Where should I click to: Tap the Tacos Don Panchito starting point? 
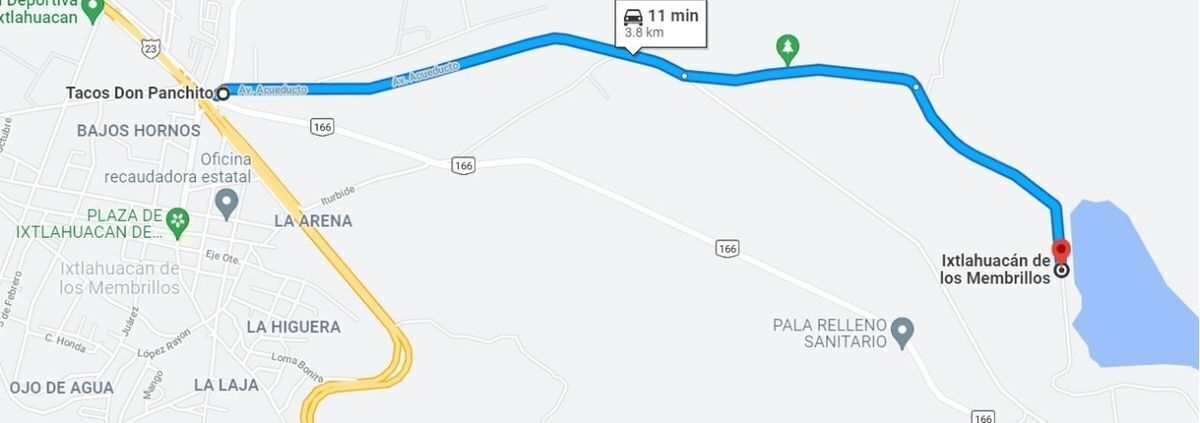222,94
